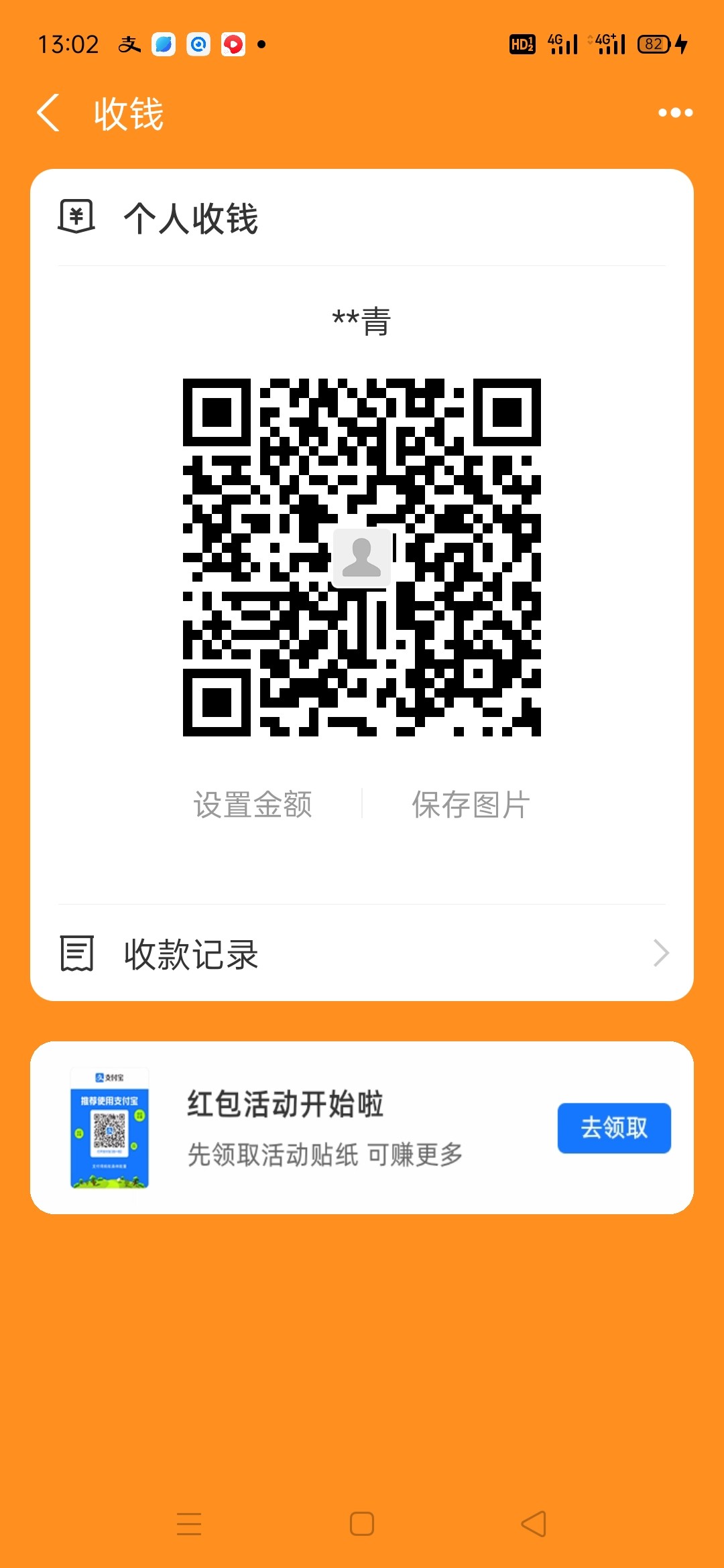This screenshot has width=724, height=1568.
Task: Tap the Alipay icon in status bar
Action: tap(129, 44)
